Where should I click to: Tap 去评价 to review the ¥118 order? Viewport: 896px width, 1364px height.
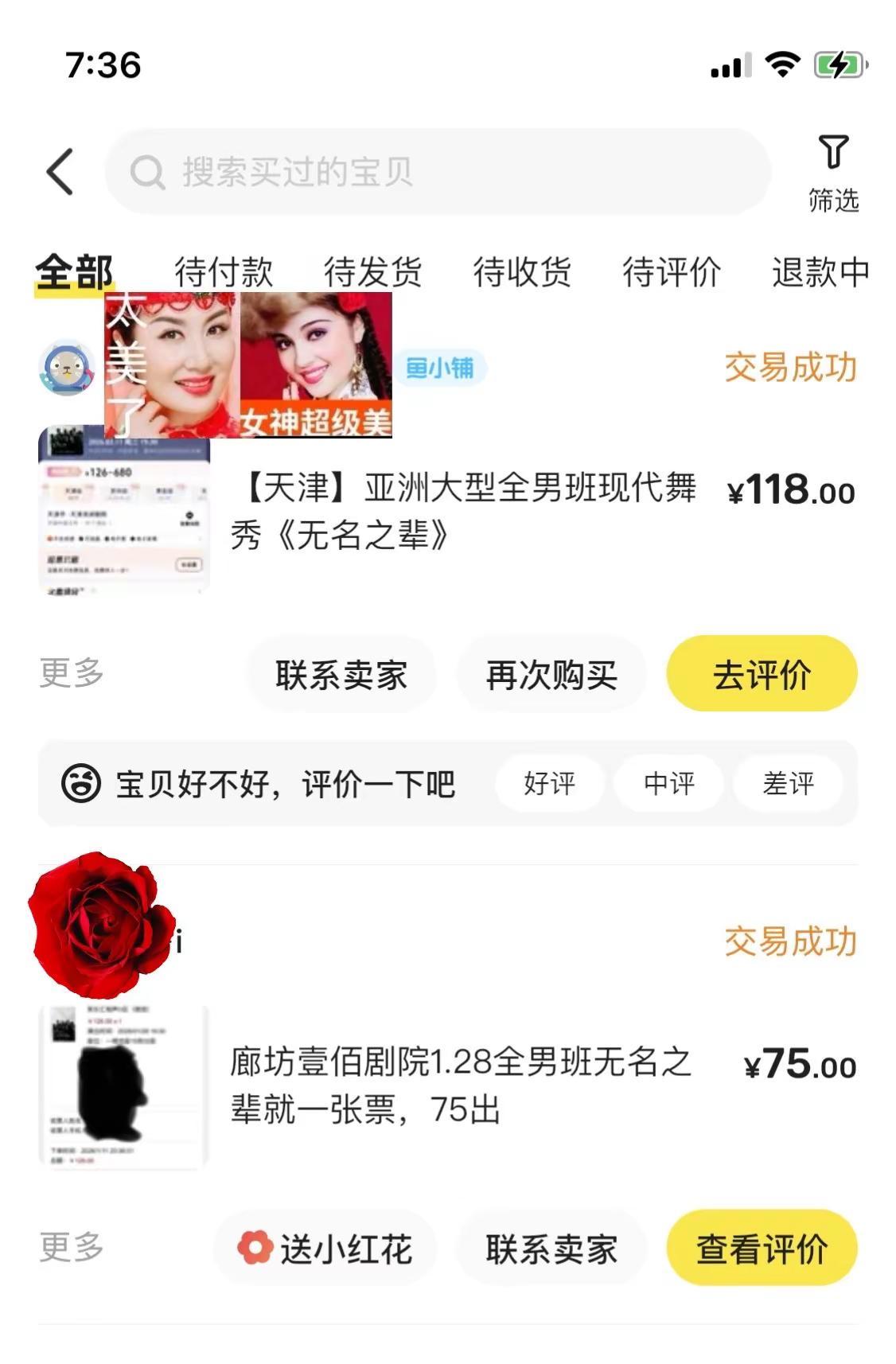(761, 674)
